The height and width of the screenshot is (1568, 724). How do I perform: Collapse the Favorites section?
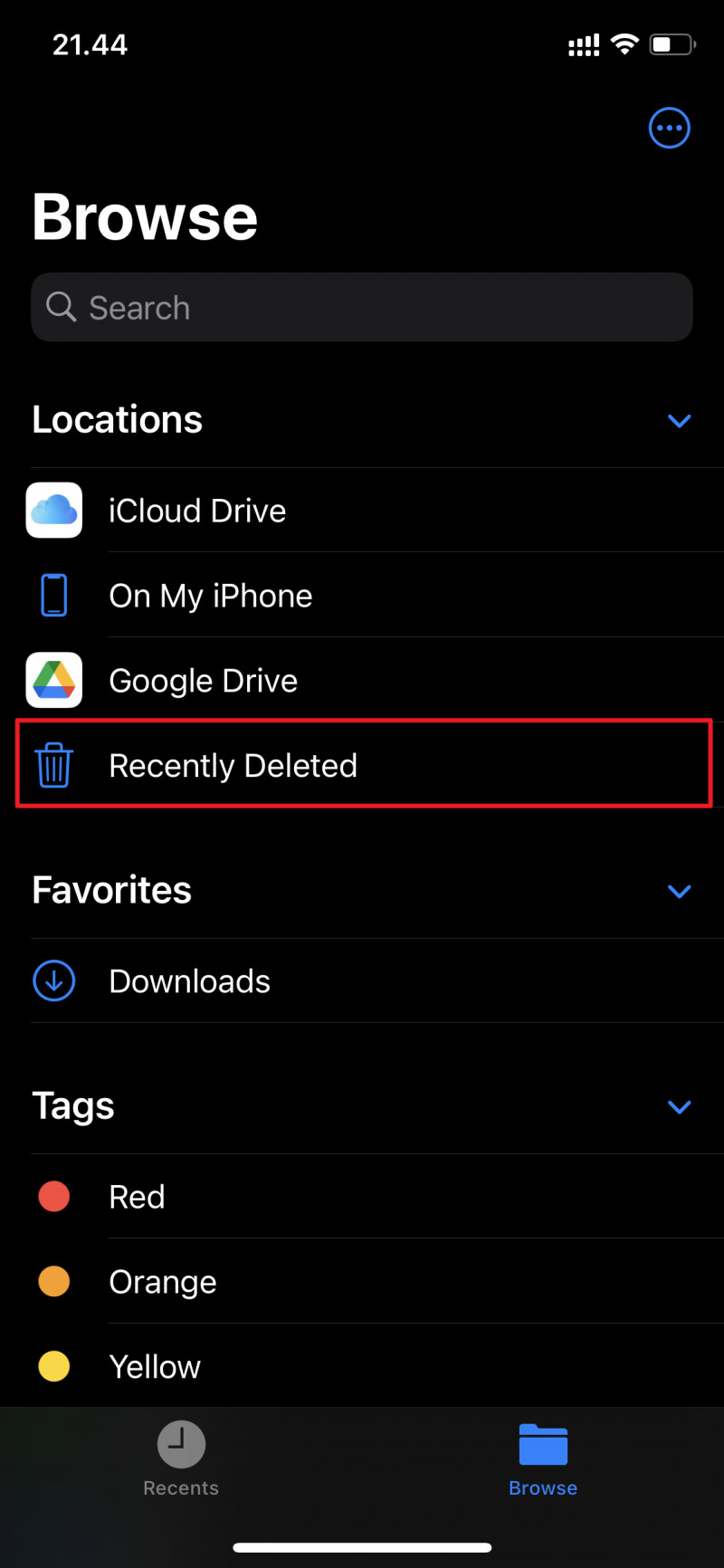click(679, 892)
